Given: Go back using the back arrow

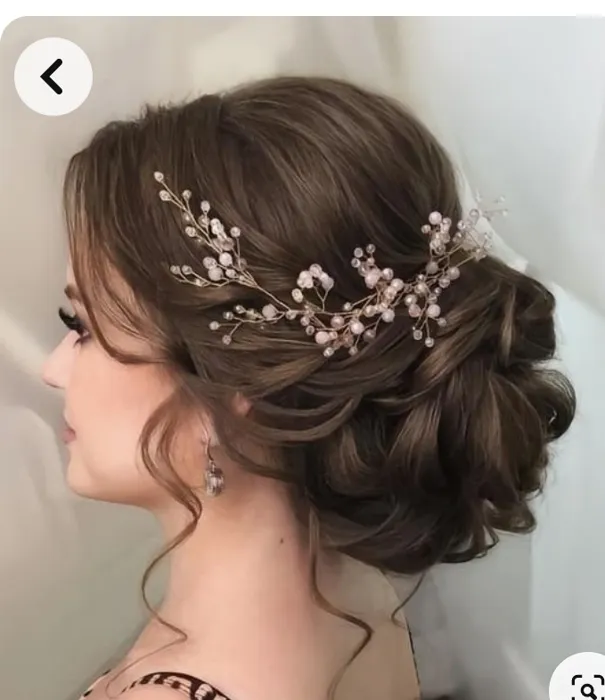Looking at the screenshot, I should coord(53,76).
